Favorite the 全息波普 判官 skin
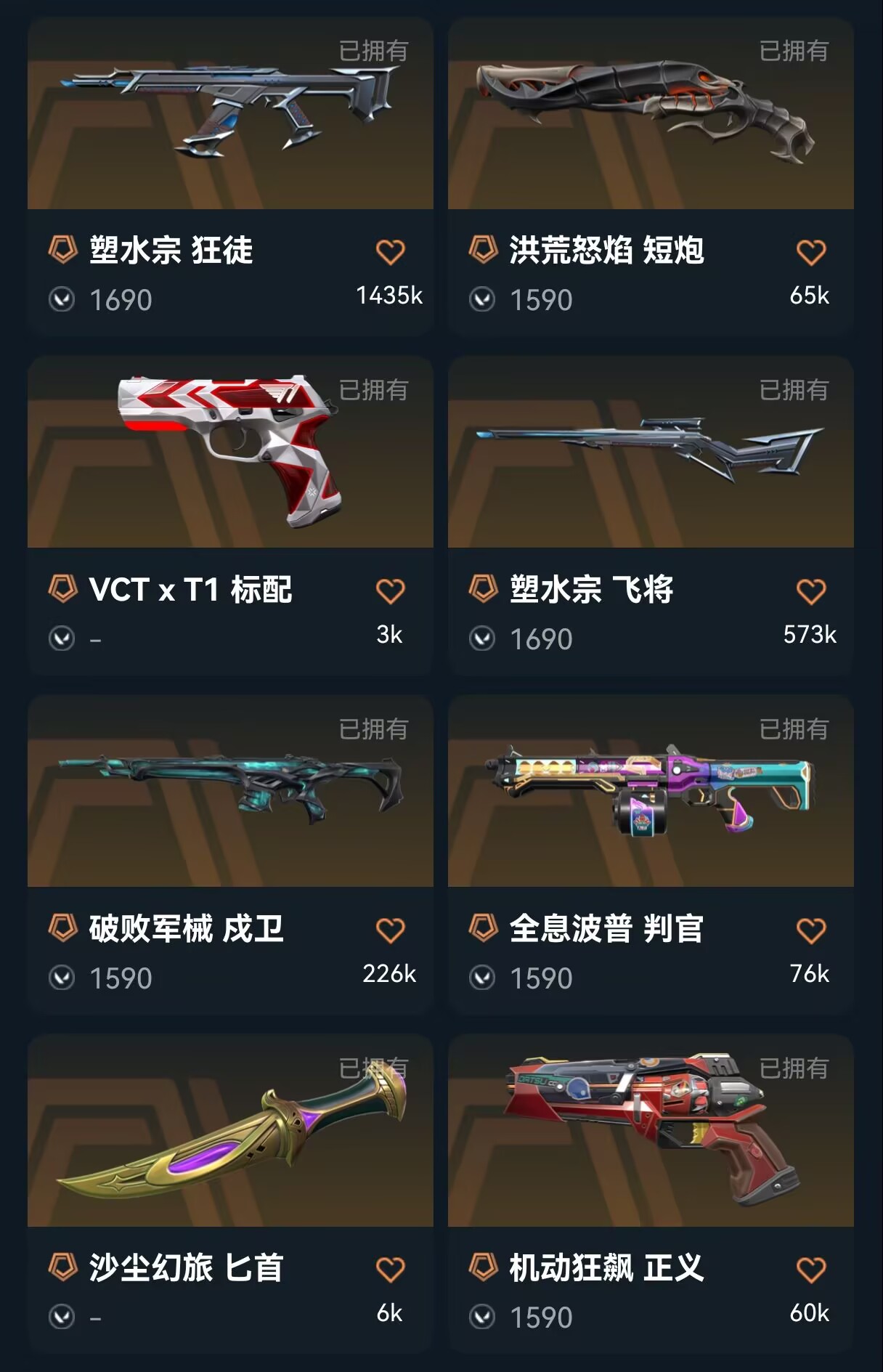The width and height of the screenshot is (883, 1372). (810, 930)
